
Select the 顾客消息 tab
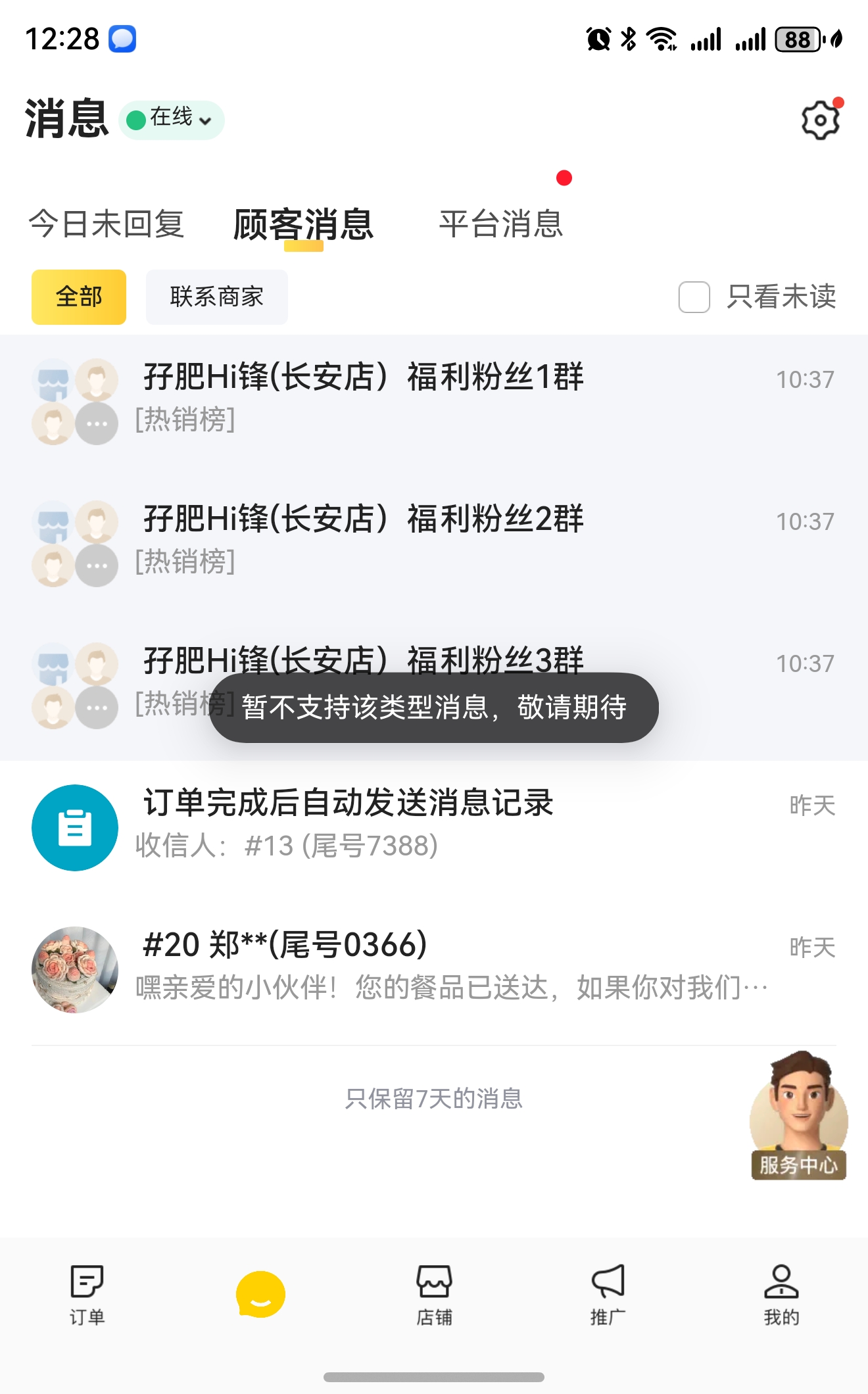[x=303, y=224]
